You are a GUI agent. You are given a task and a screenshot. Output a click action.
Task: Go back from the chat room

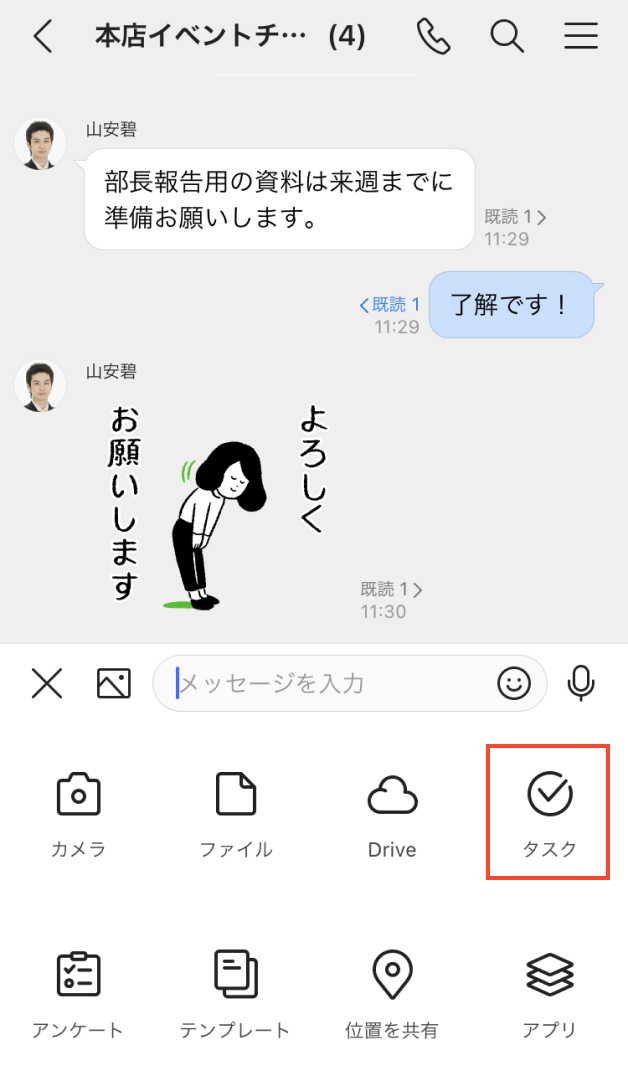(42, 37)
